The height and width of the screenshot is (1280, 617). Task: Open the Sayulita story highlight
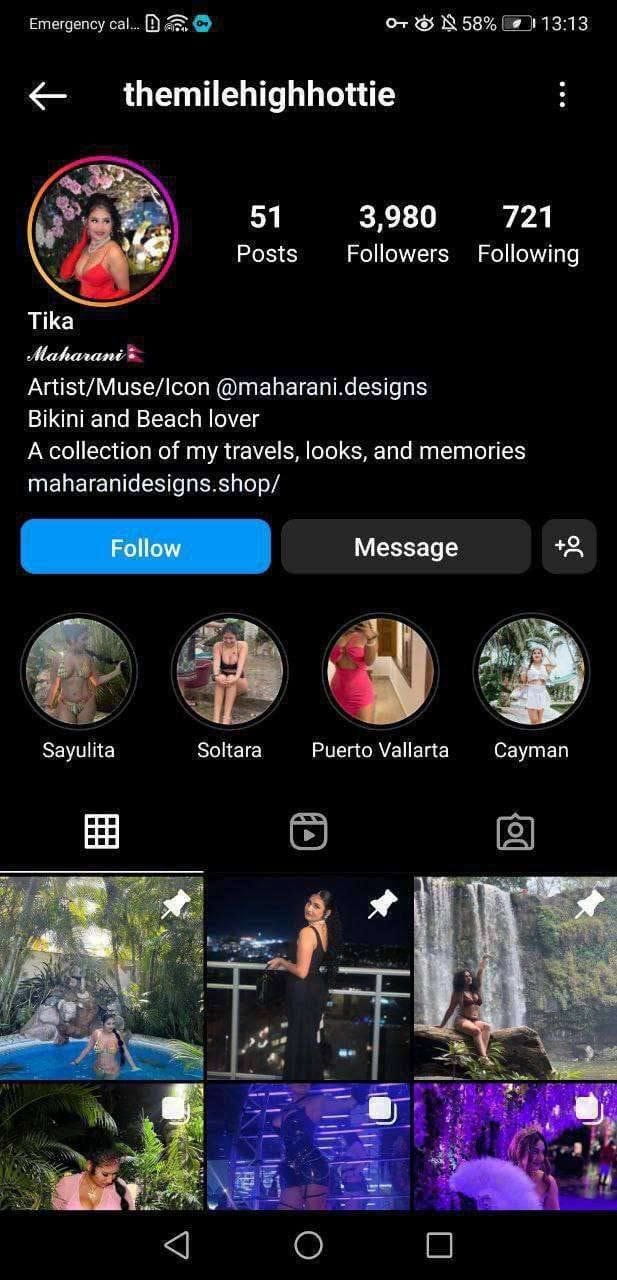79,671
